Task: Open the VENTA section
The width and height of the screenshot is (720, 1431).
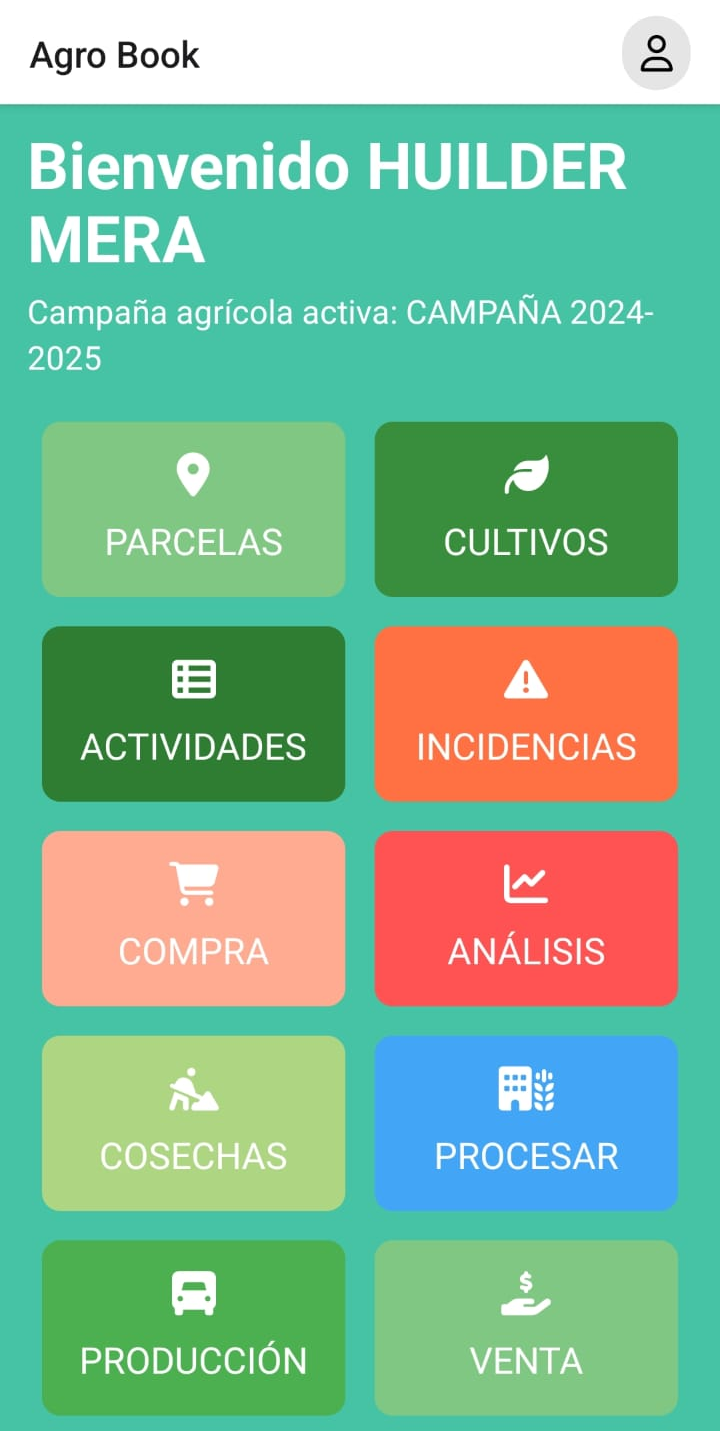Action: click(526, 1327)
